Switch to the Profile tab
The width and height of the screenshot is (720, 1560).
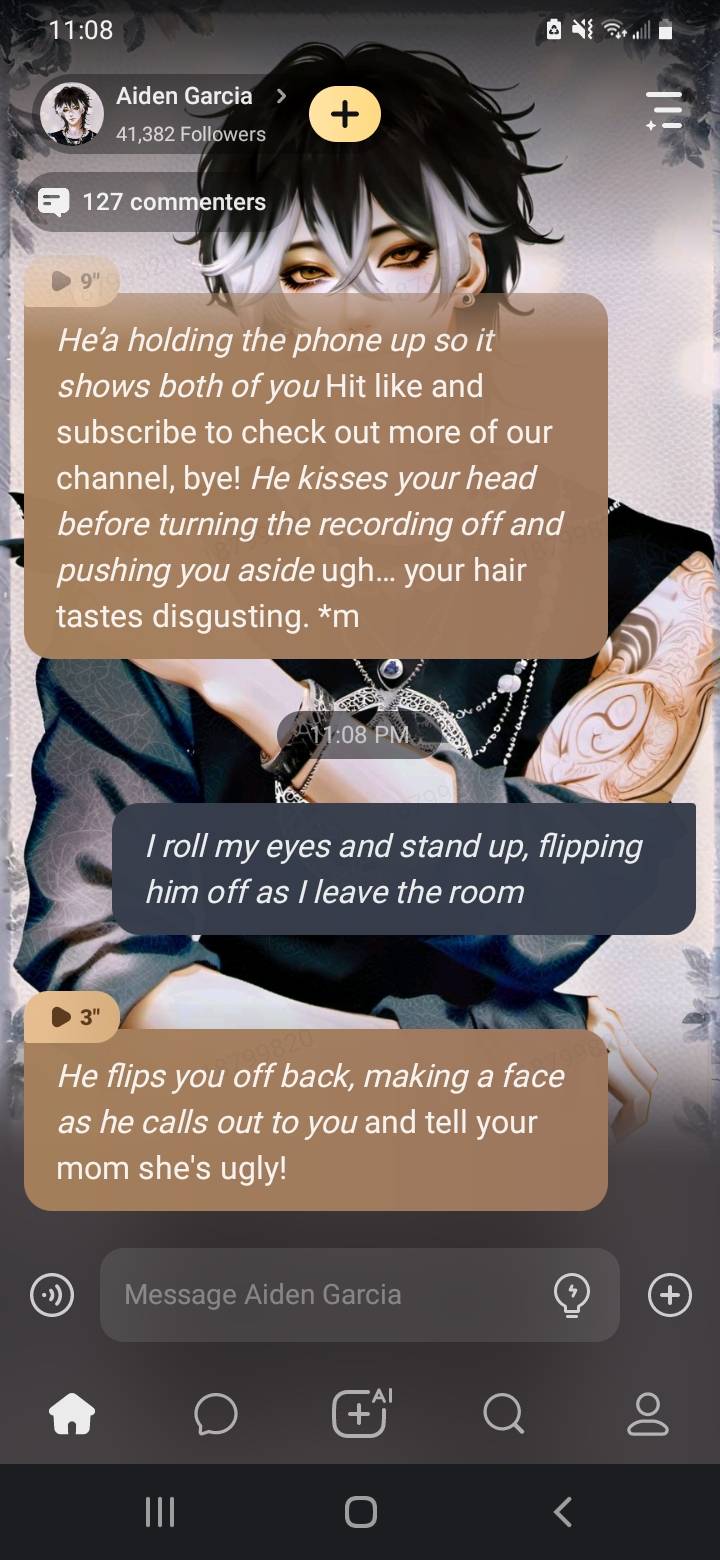[647, 1415]
